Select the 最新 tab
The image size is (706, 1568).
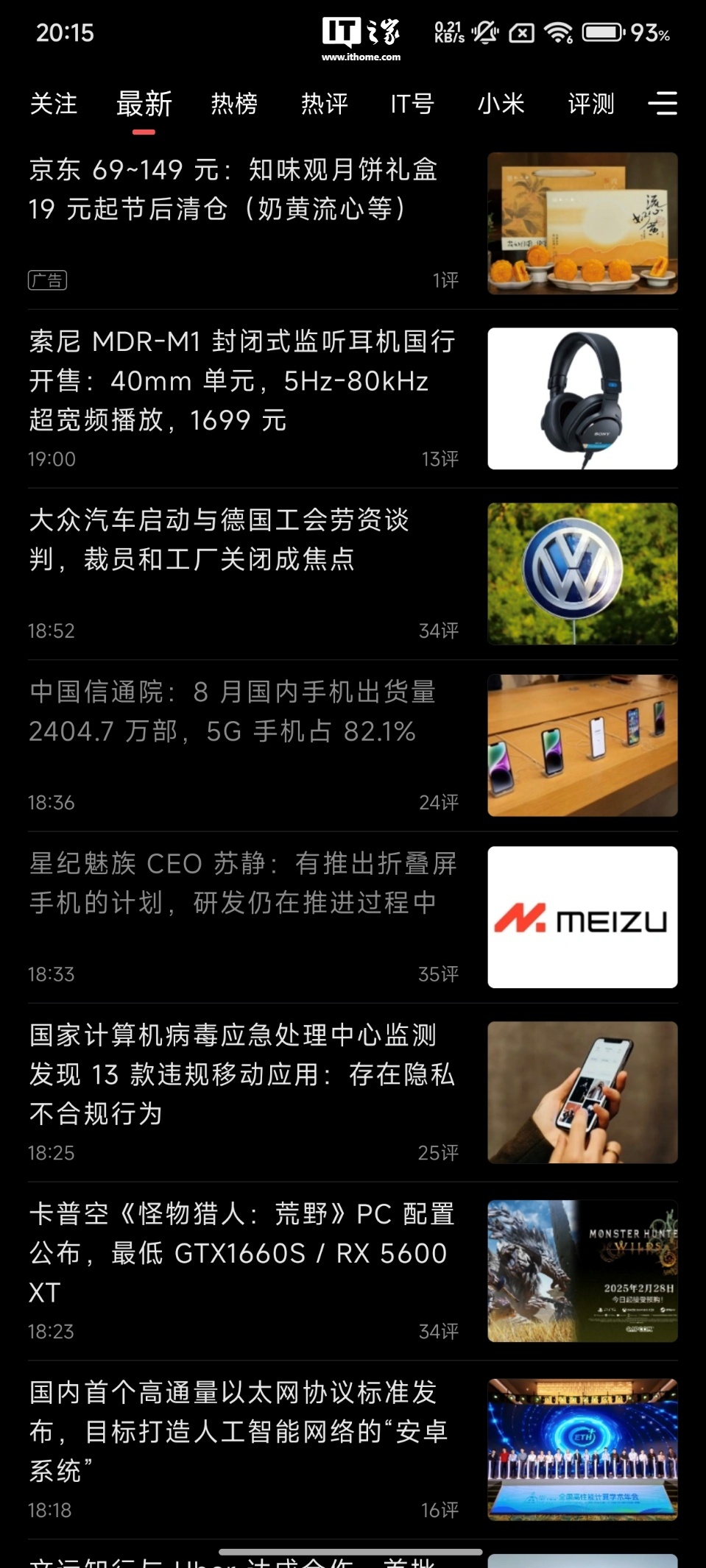[x=144, y=104]
